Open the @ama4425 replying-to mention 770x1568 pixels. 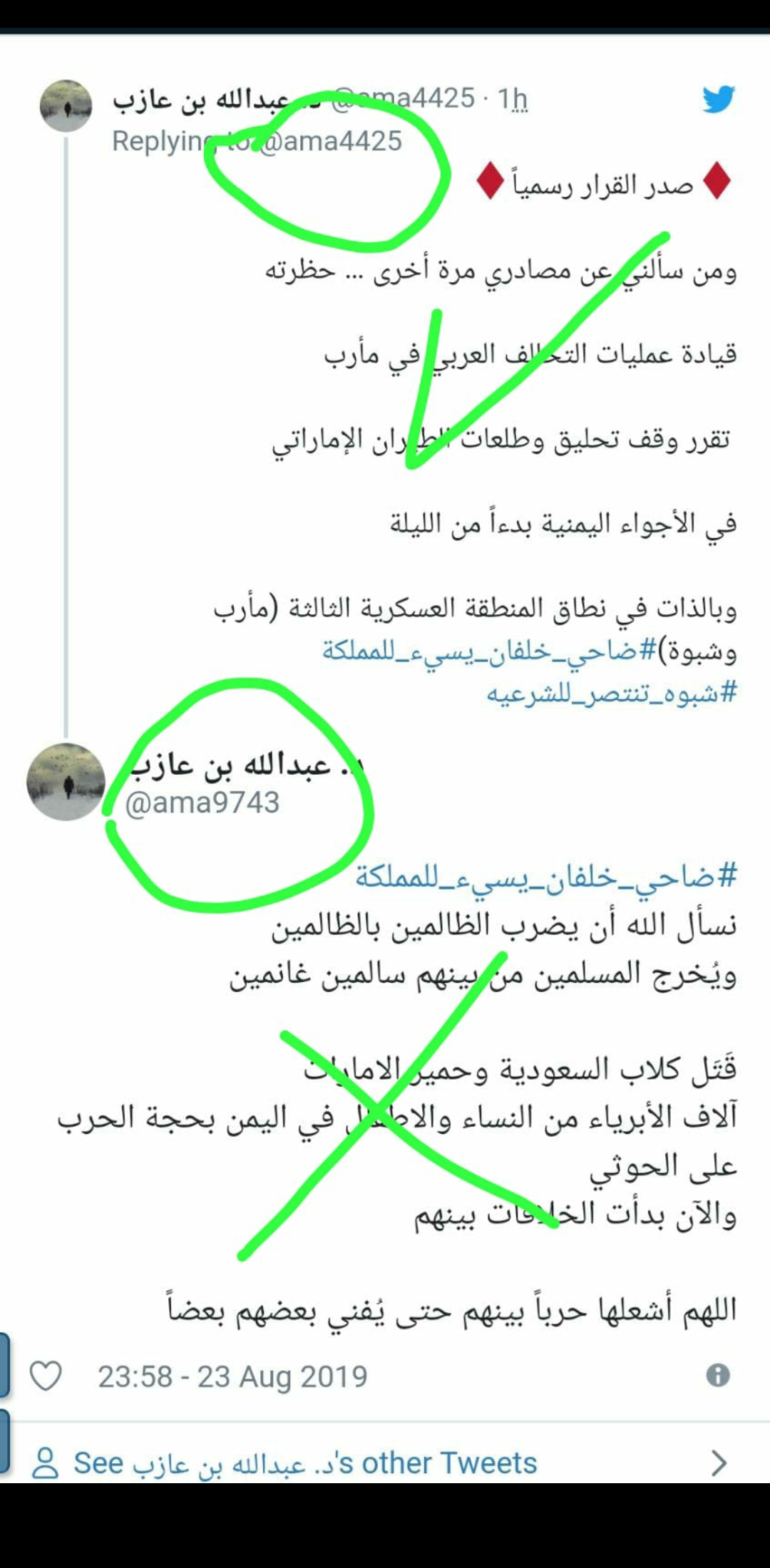point(331,141)
